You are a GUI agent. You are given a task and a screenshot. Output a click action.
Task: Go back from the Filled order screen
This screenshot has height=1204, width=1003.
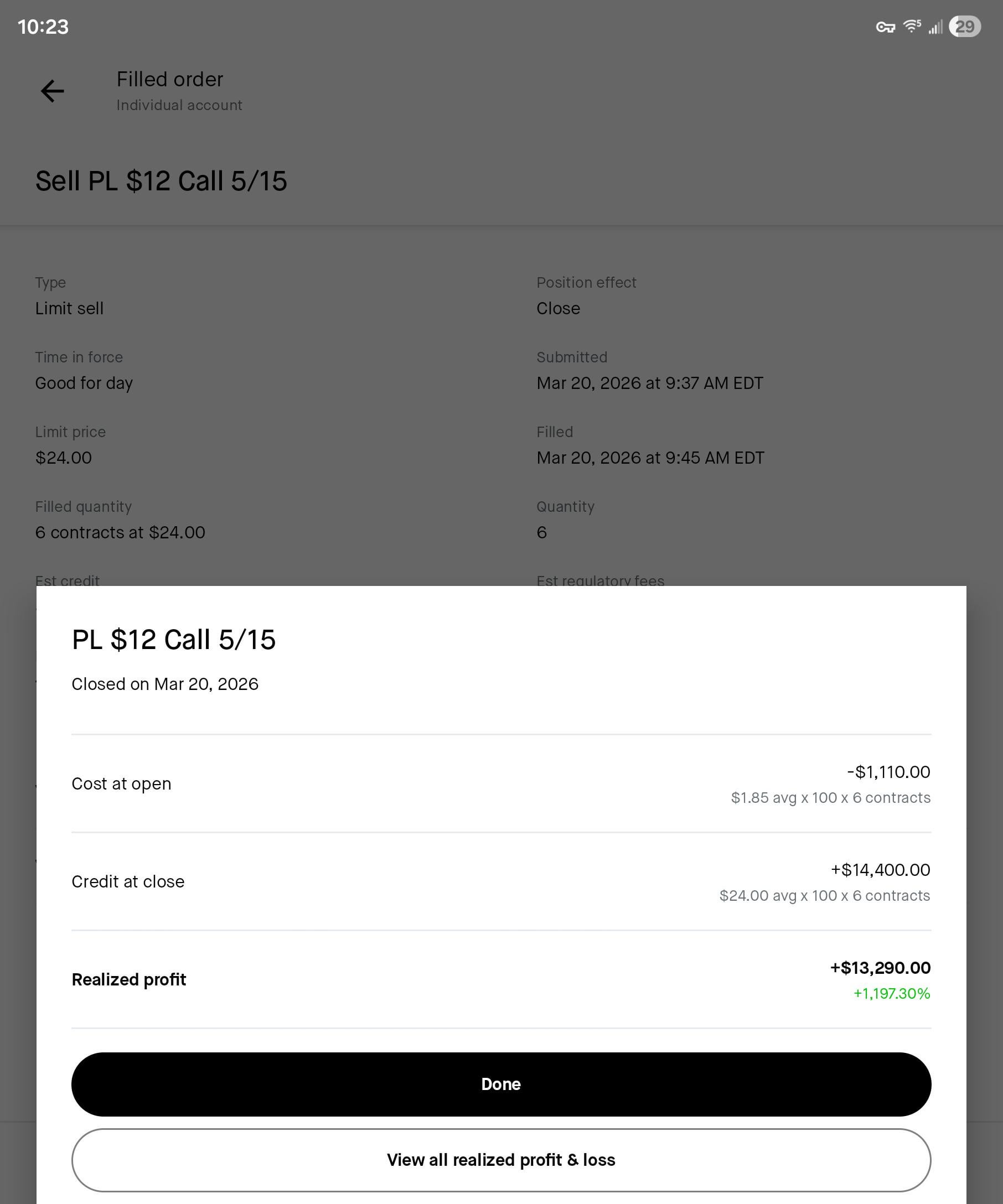(52, 91)
